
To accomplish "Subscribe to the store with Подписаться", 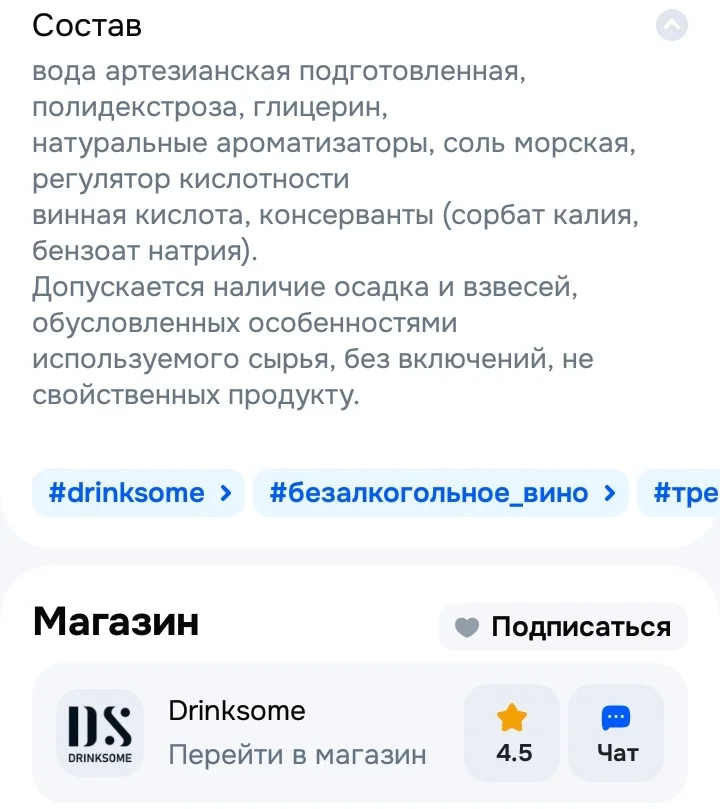I will pos(563,626).
